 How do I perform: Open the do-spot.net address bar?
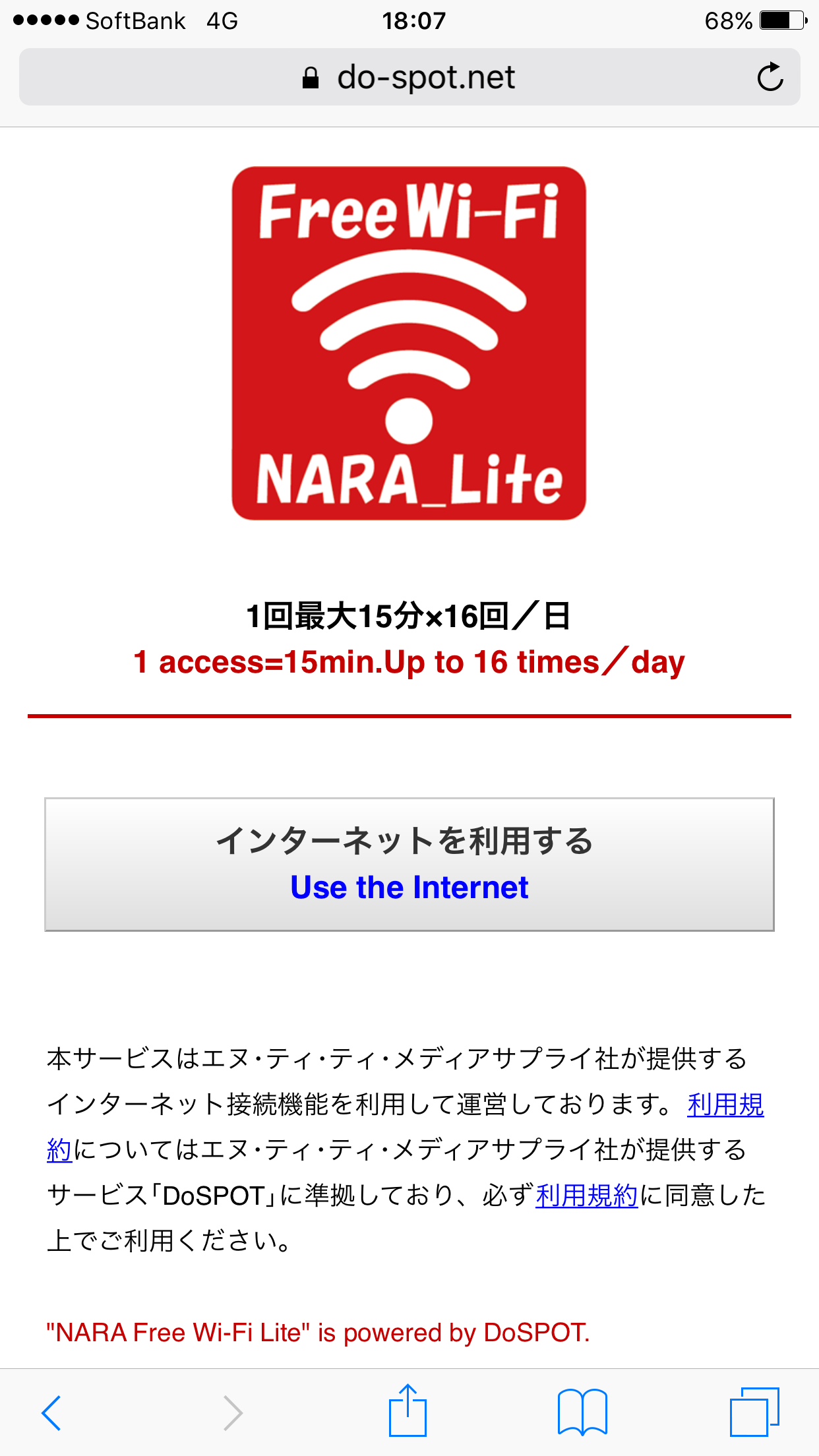pos(409,77)
